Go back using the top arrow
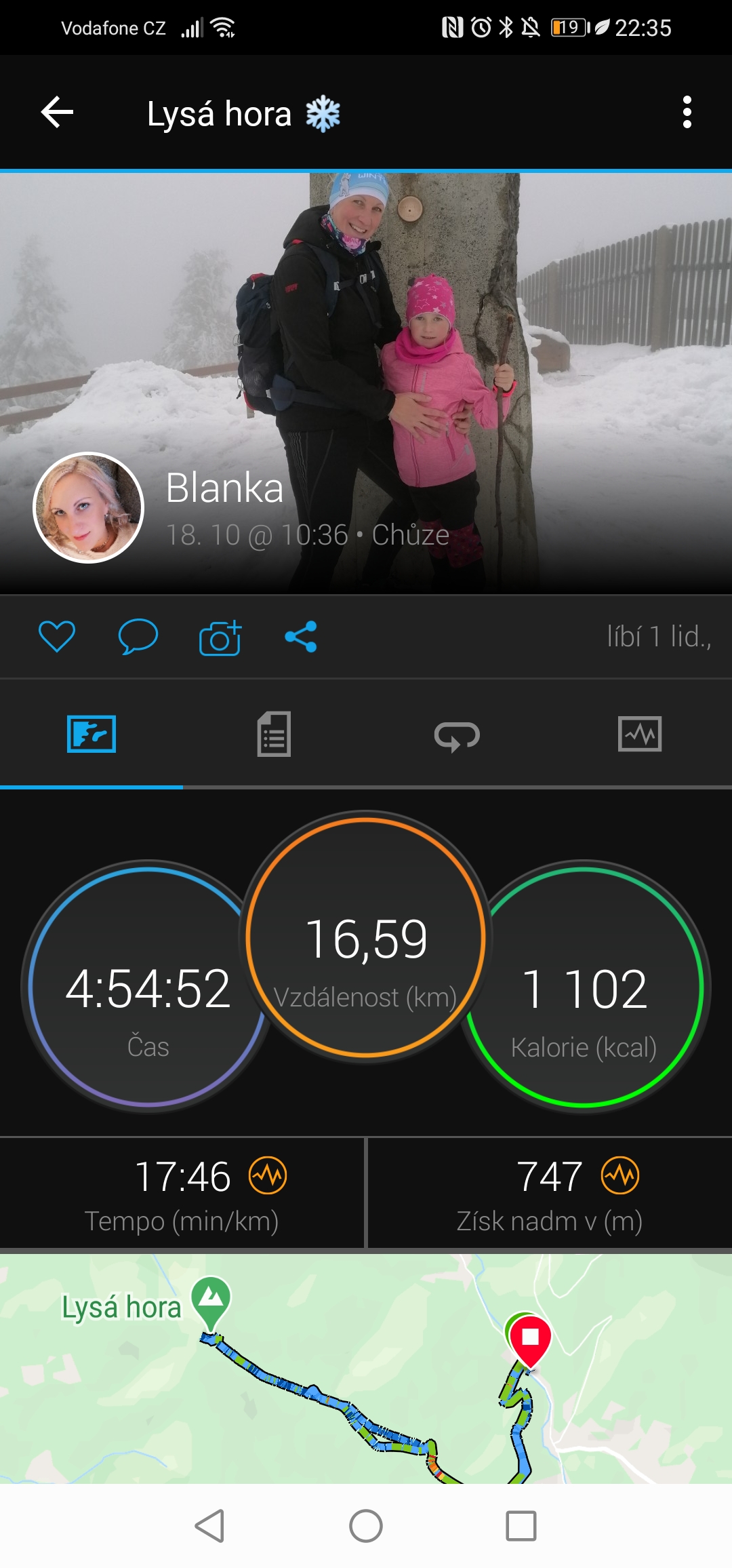The image size is (732, 1568). [x=57, y=113]
